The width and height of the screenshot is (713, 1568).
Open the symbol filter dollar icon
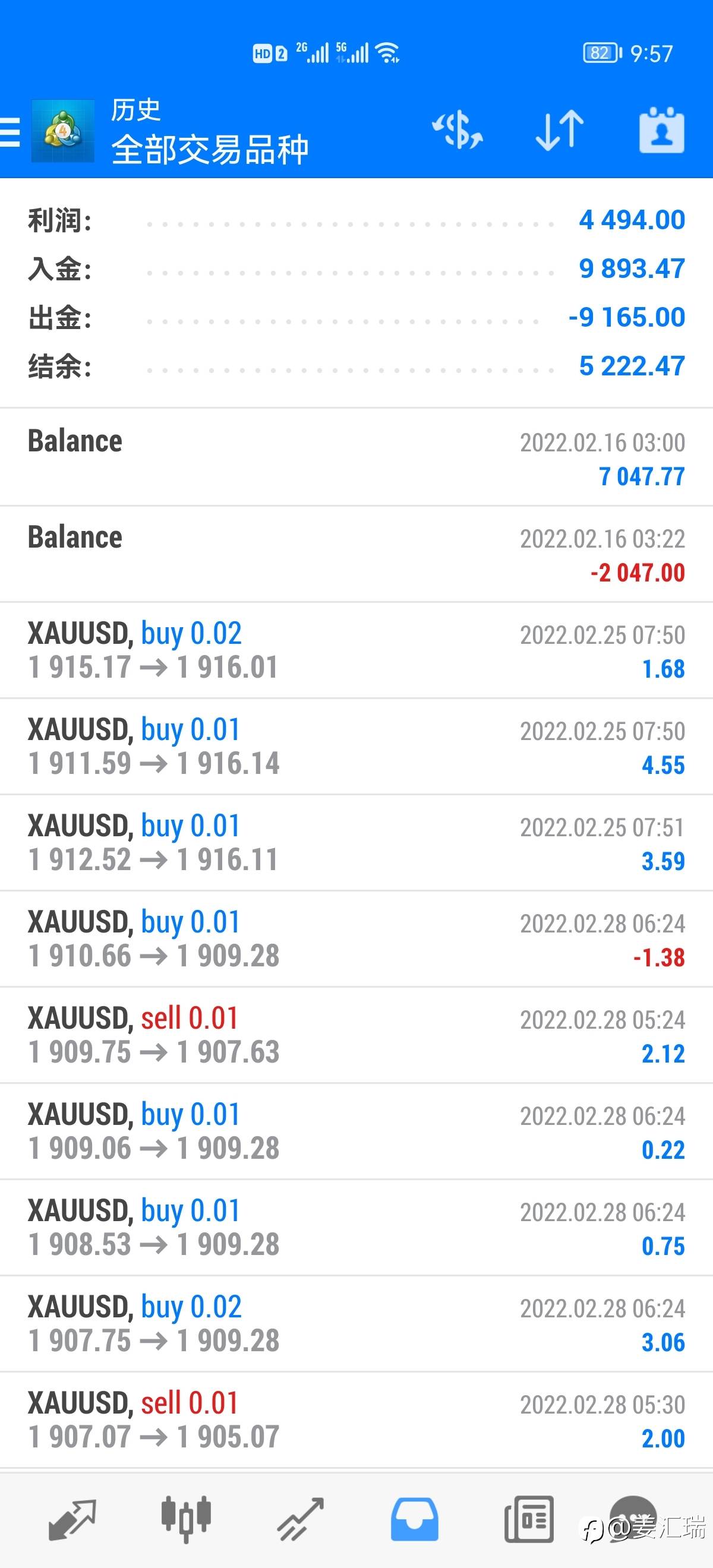[458, 130]
